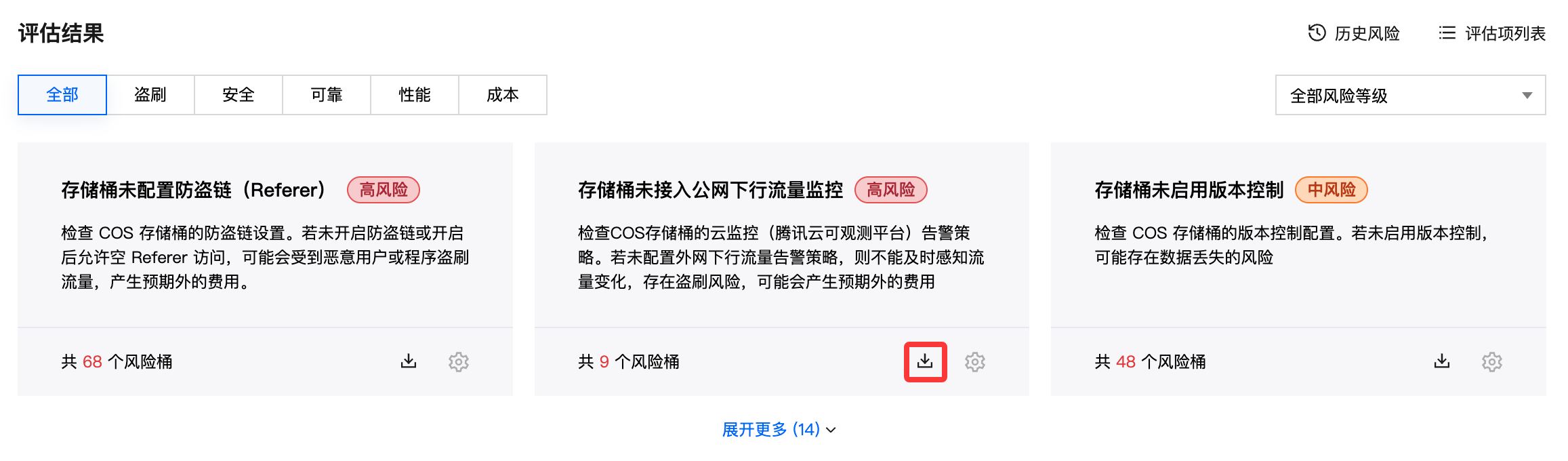The height and width of the screenshot is (461, 1568).
Task: Open 历史风险 history
Action: 1353,33
